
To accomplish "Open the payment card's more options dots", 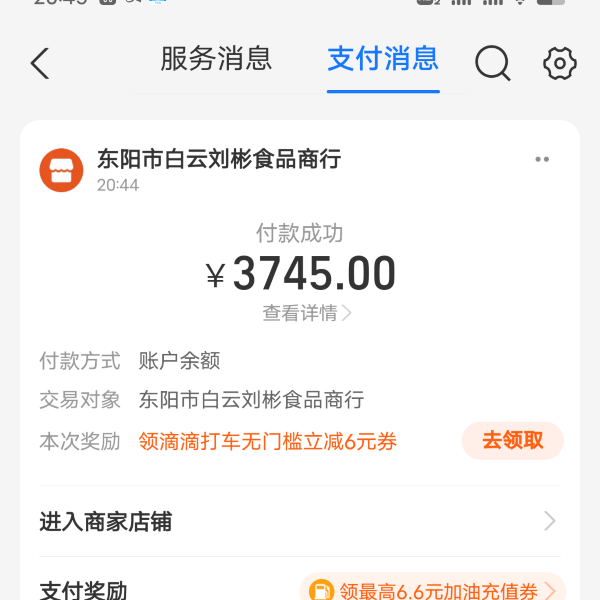I will [x=542, y=159].
